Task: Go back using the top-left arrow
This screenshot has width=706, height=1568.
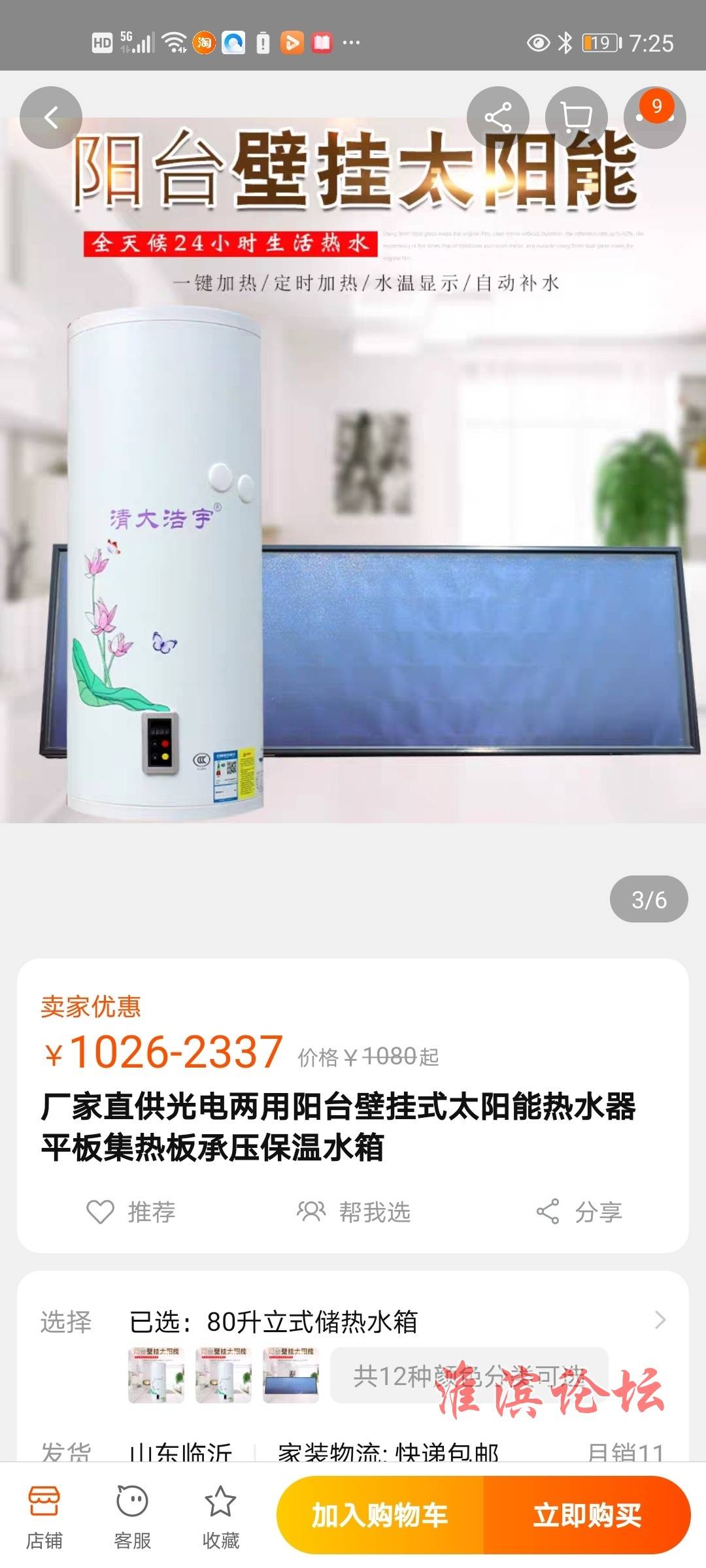Action: pyautogui.click(x=51, y=118)
